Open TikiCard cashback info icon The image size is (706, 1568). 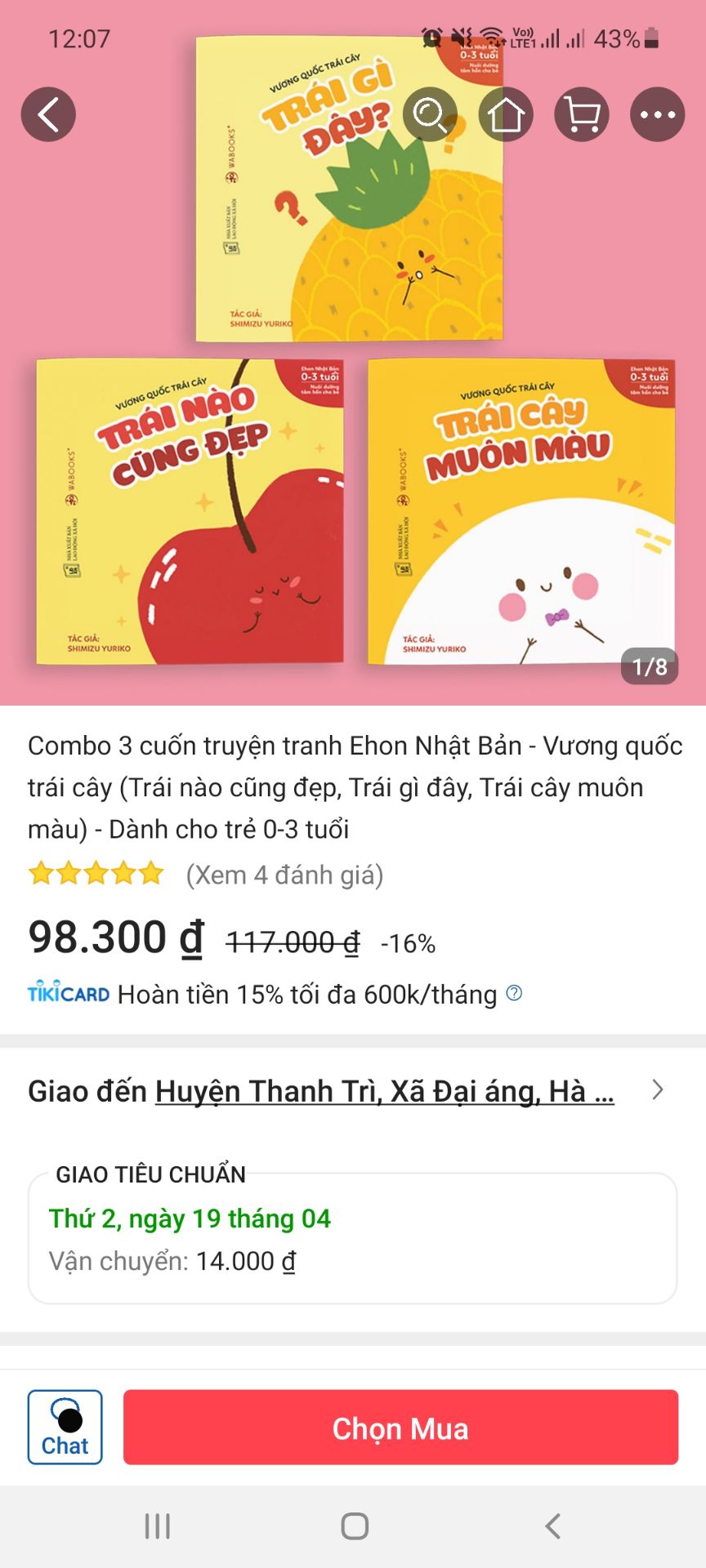click(x=514, y=993)
